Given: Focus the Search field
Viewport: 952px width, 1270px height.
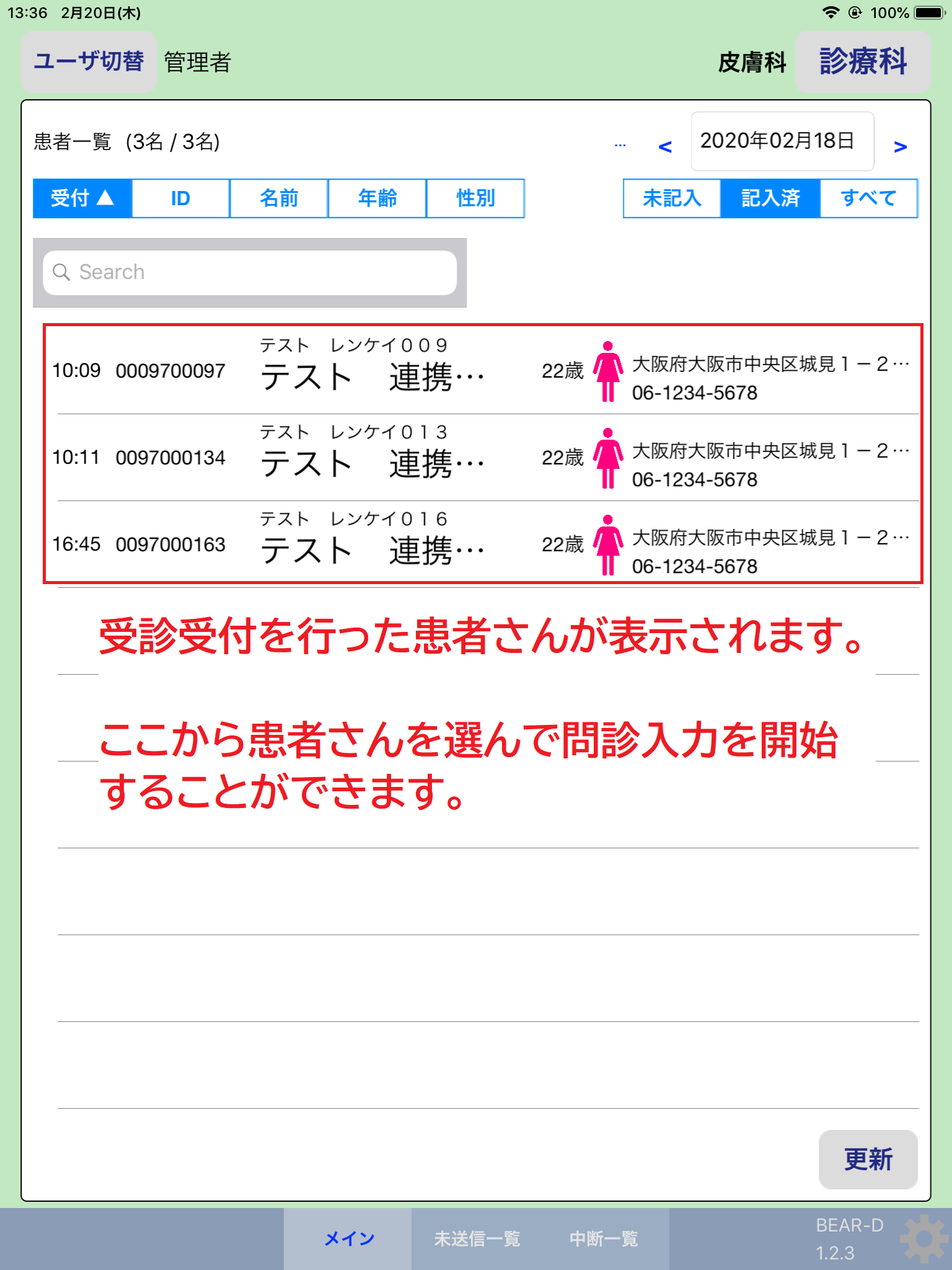Looking at the screenshot, I should tap(250, 273).
